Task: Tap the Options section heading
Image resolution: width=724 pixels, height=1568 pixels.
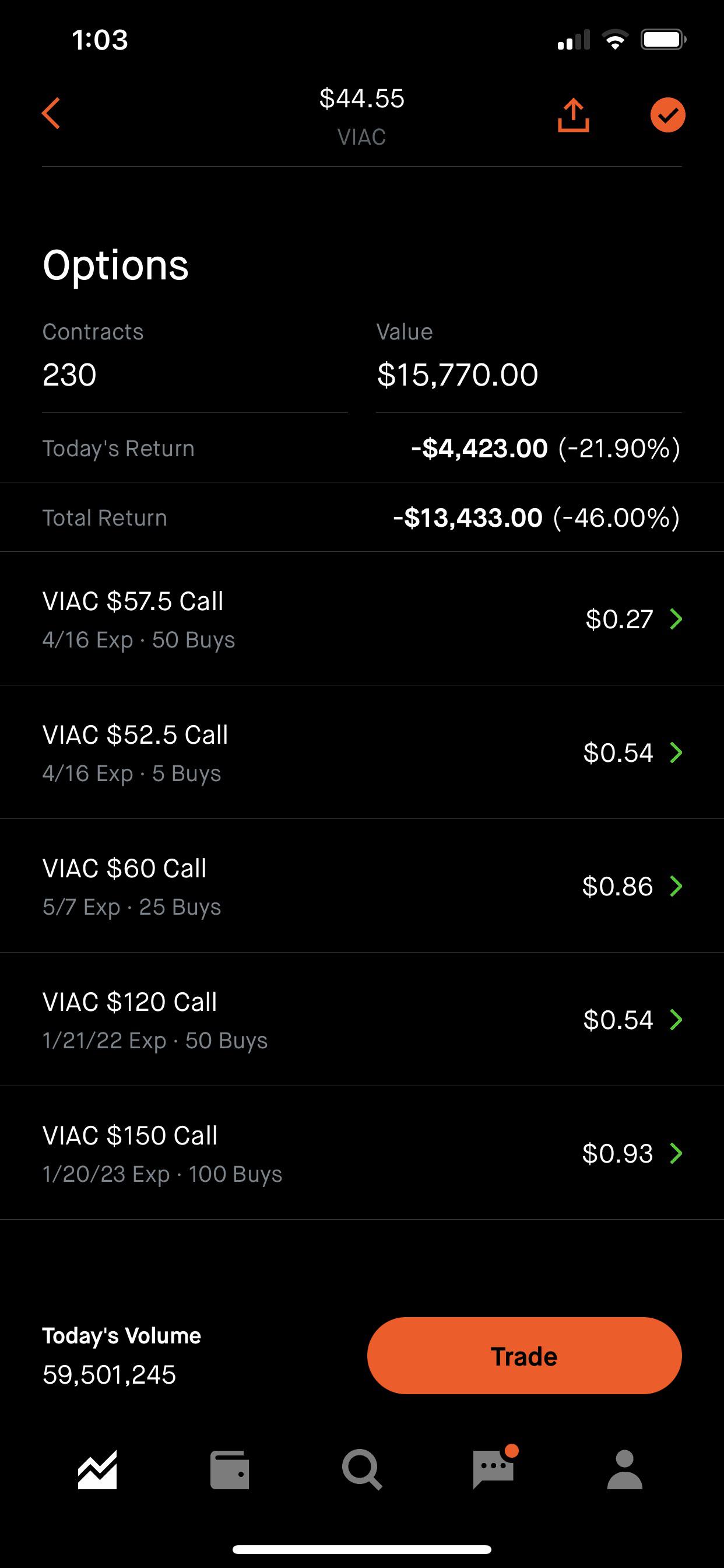Action: (115, 264)
